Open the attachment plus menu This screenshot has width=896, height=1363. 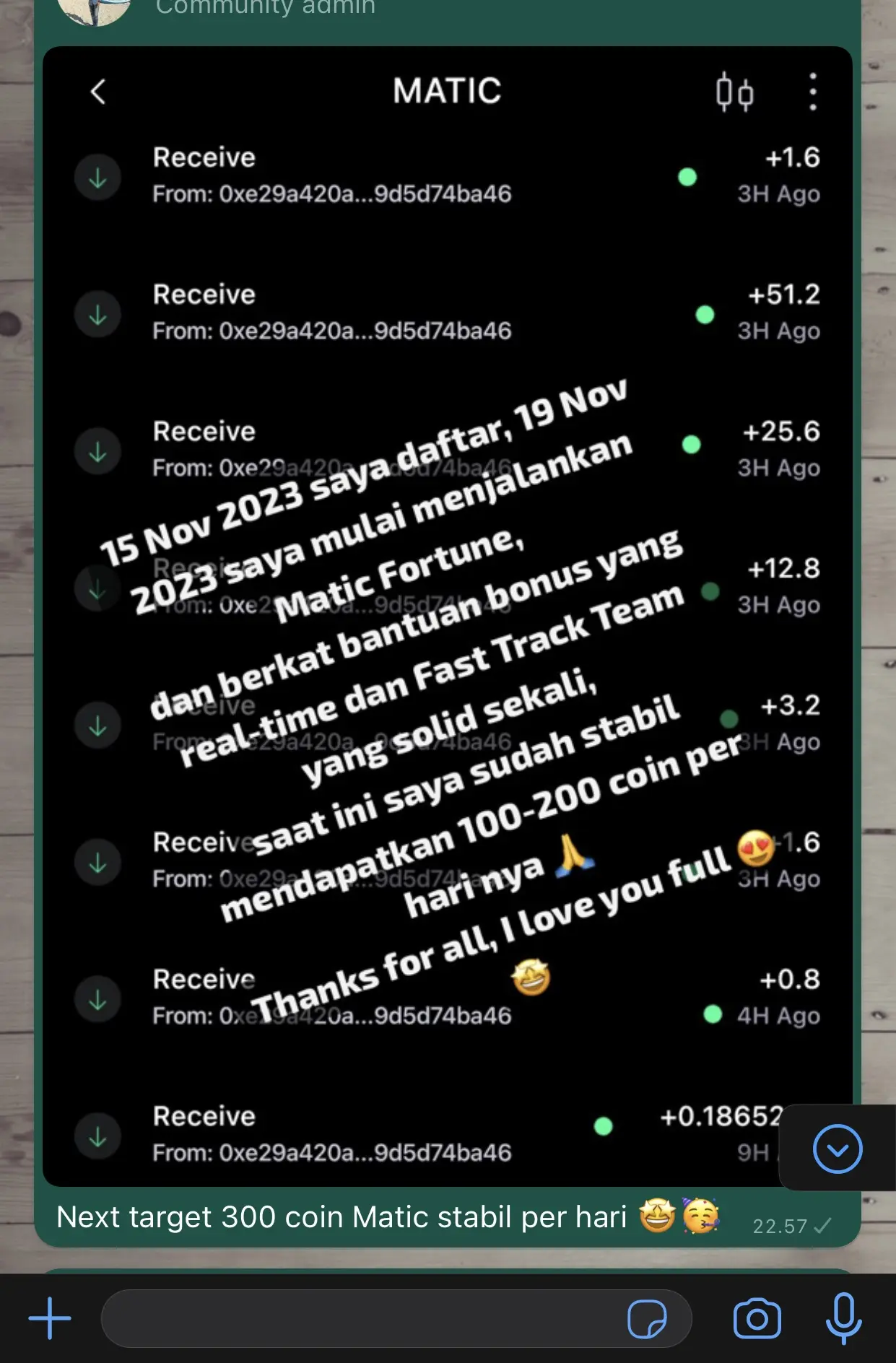[50, 1318]
